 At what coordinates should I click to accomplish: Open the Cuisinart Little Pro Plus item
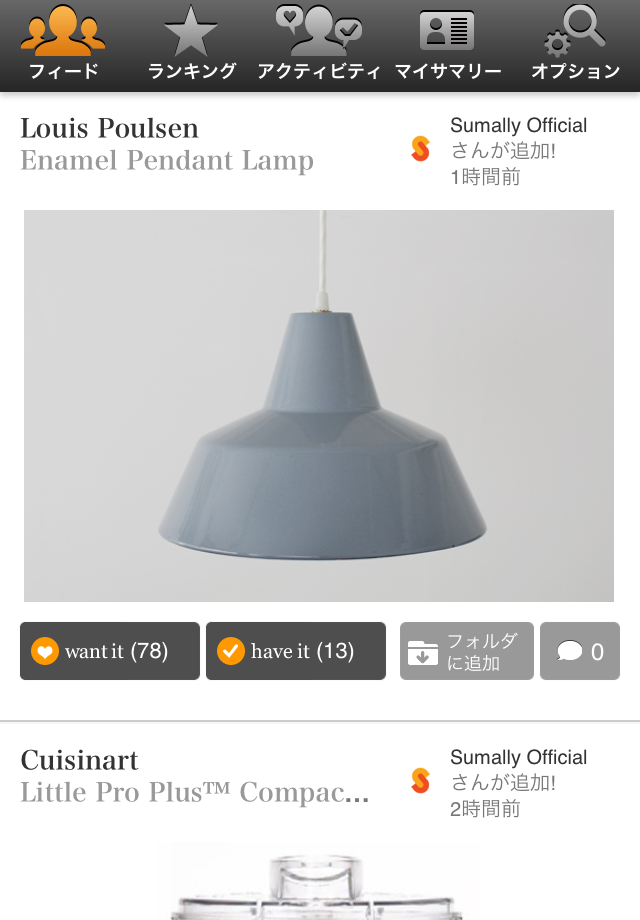[x=195, y=776]
